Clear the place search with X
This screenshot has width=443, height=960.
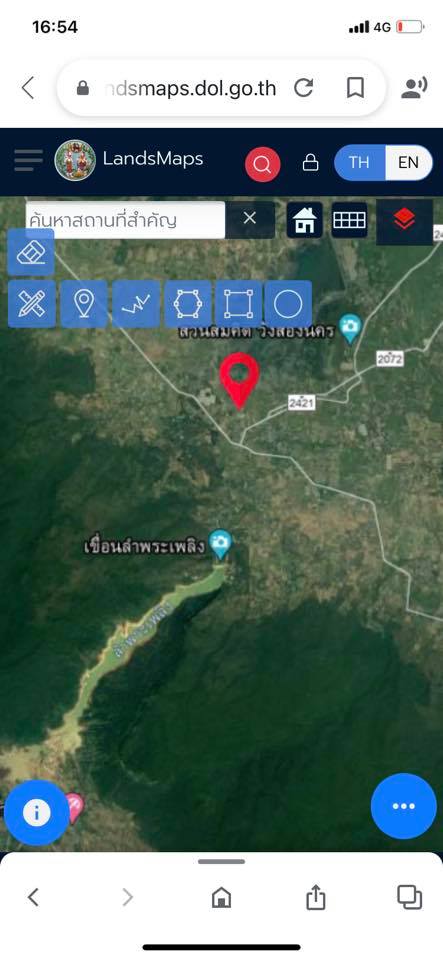(250, 219)
